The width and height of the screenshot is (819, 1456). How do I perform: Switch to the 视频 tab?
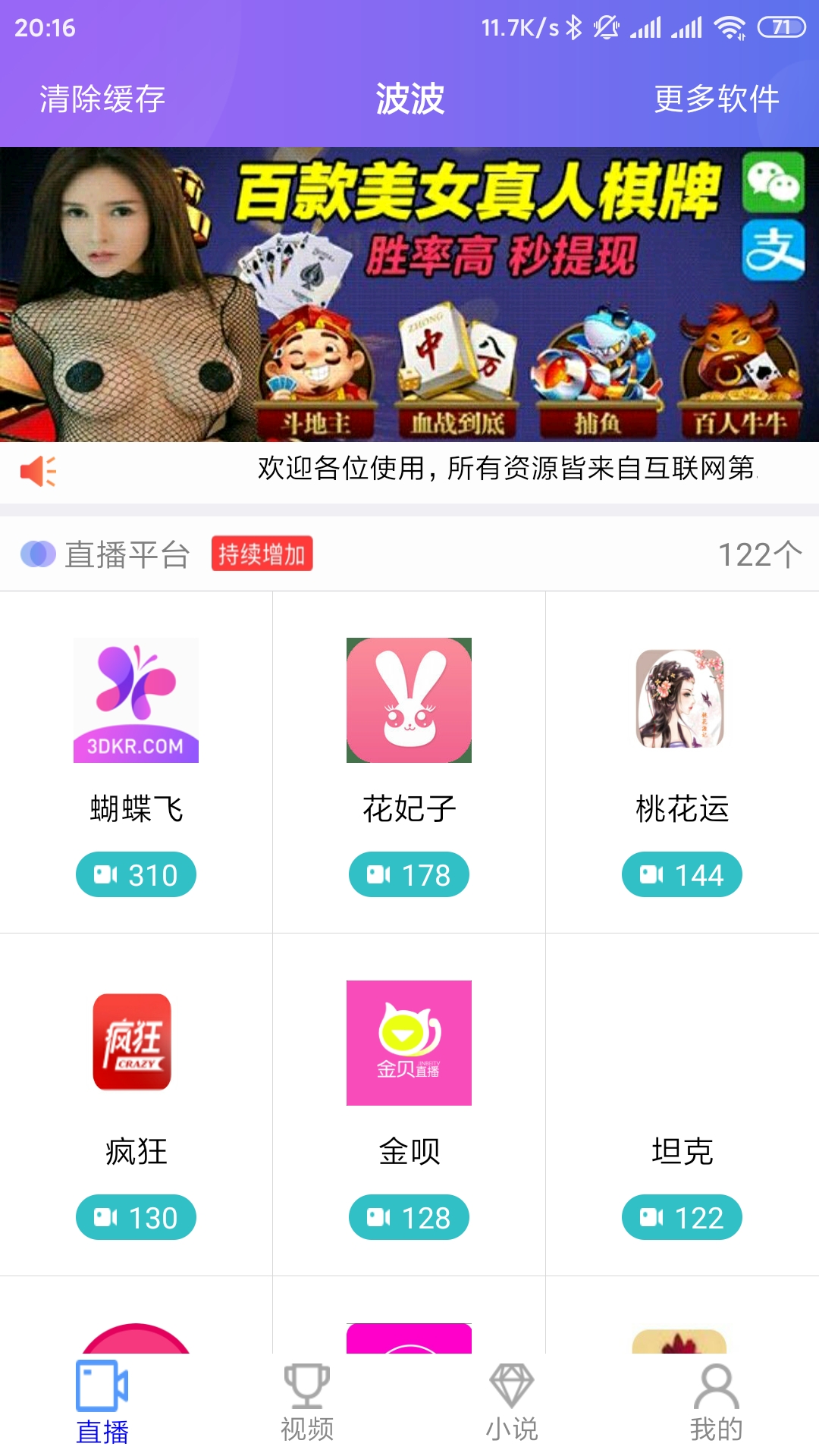coord(307,1403)
